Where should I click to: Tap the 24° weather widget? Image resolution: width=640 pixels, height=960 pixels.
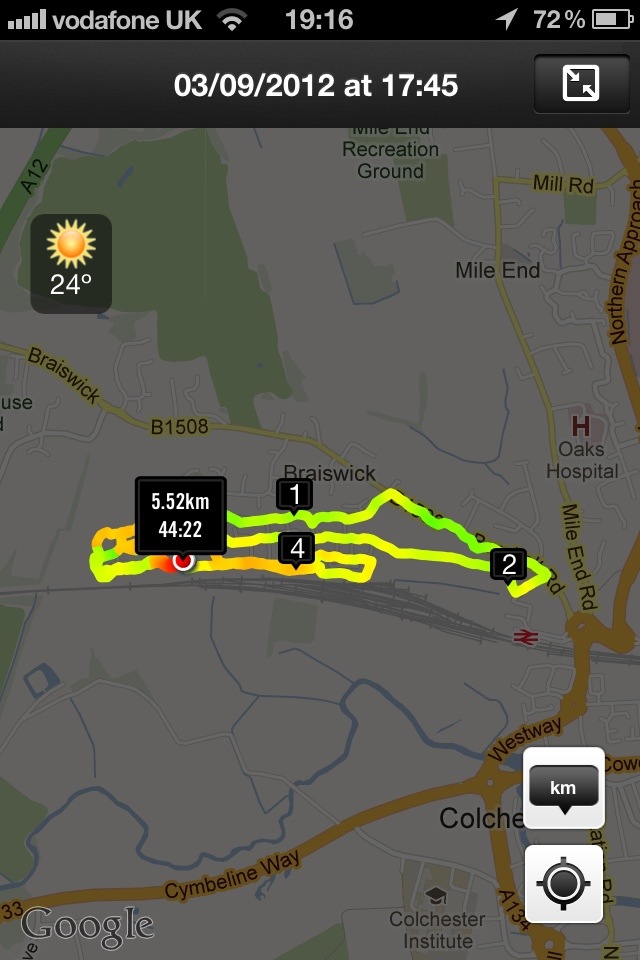(x=71, y=263)
